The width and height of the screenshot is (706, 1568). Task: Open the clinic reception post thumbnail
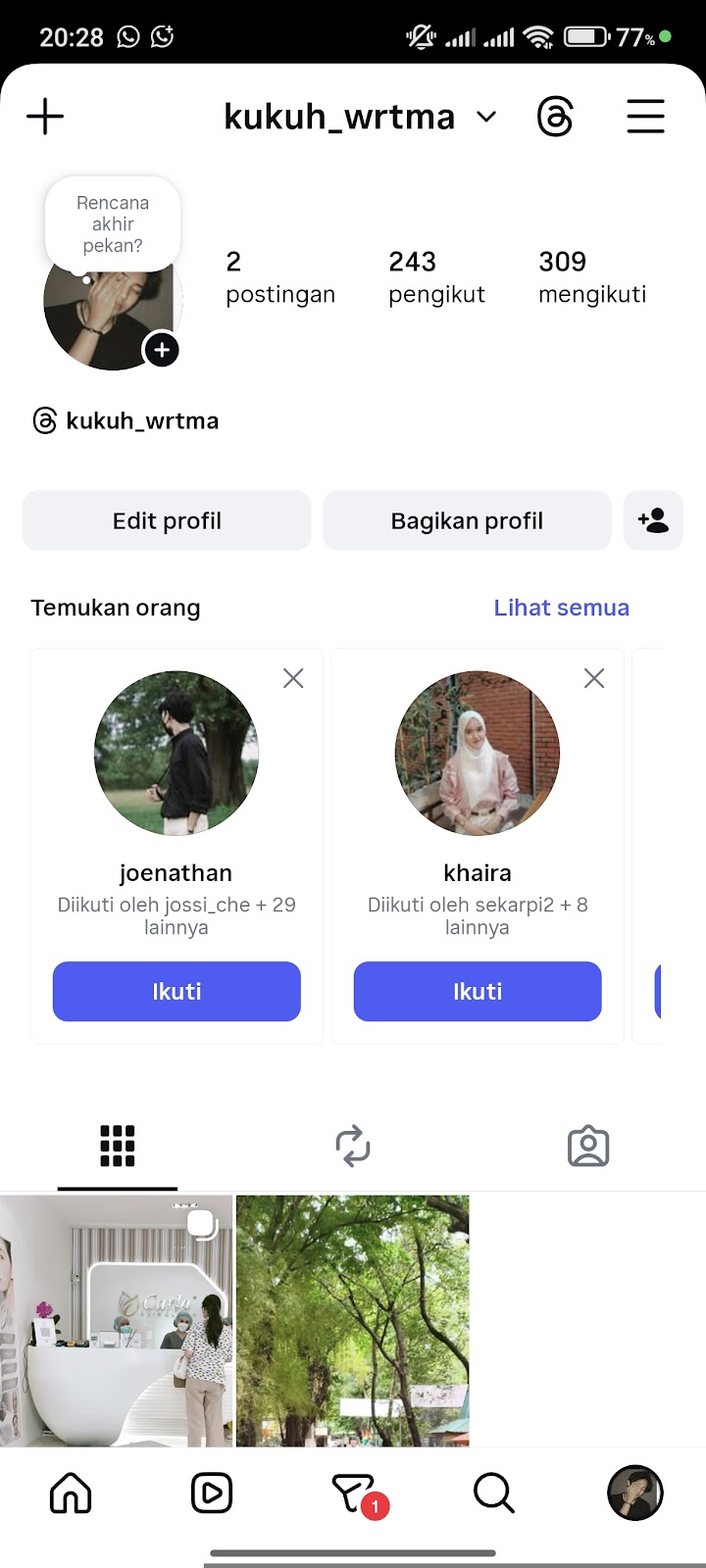(x=116, y=1320)
